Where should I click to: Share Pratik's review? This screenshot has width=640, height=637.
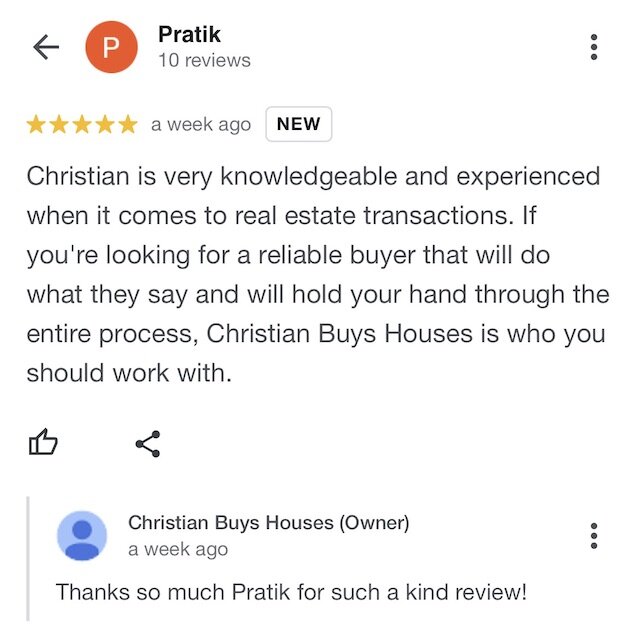point(148,443)
